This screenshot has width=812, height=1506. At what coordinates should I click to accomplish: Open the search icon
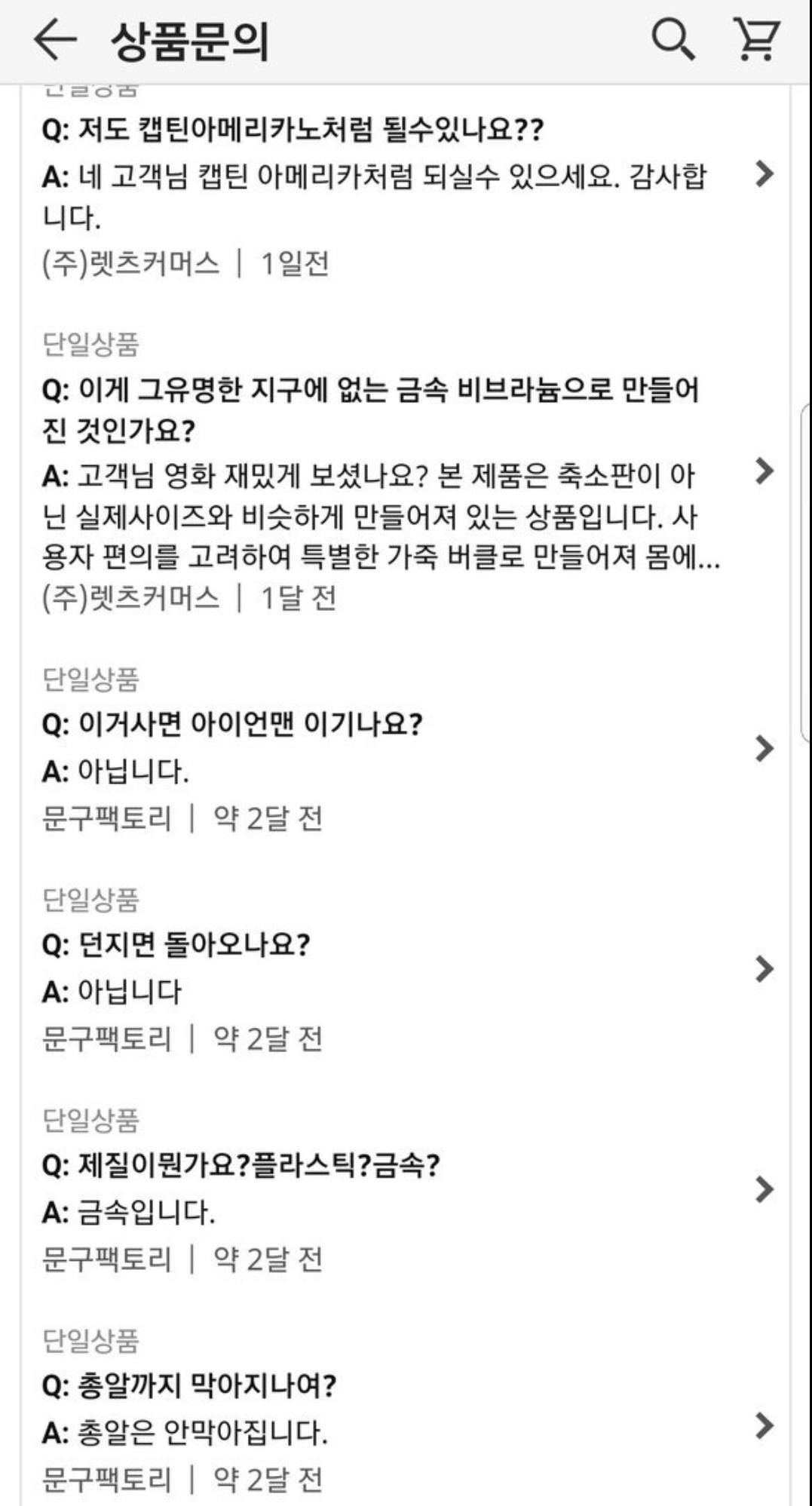pyautogui.click(x=672, y=39)
